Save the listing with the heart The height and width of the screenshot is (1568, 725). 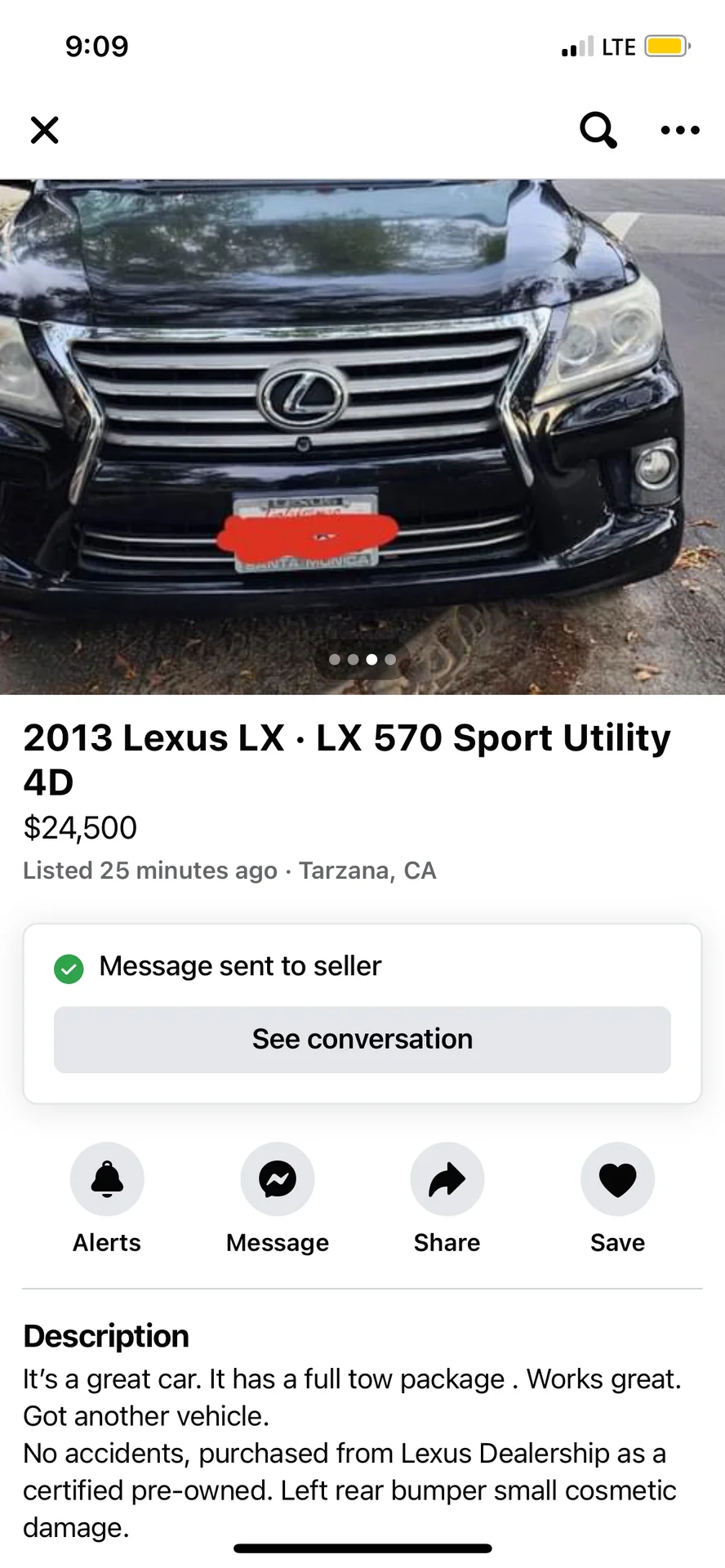(617, 1179)
